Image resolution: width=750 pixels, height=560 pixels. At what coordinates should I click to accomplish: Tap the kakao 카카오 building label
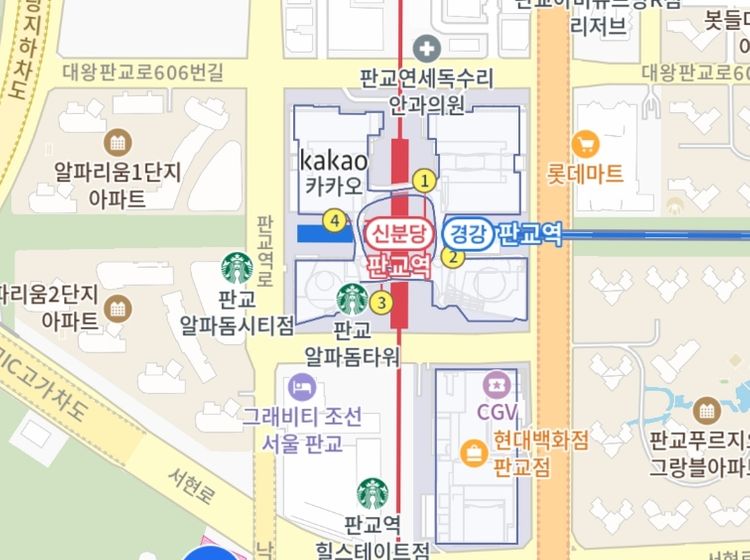[x=334, y=170]
